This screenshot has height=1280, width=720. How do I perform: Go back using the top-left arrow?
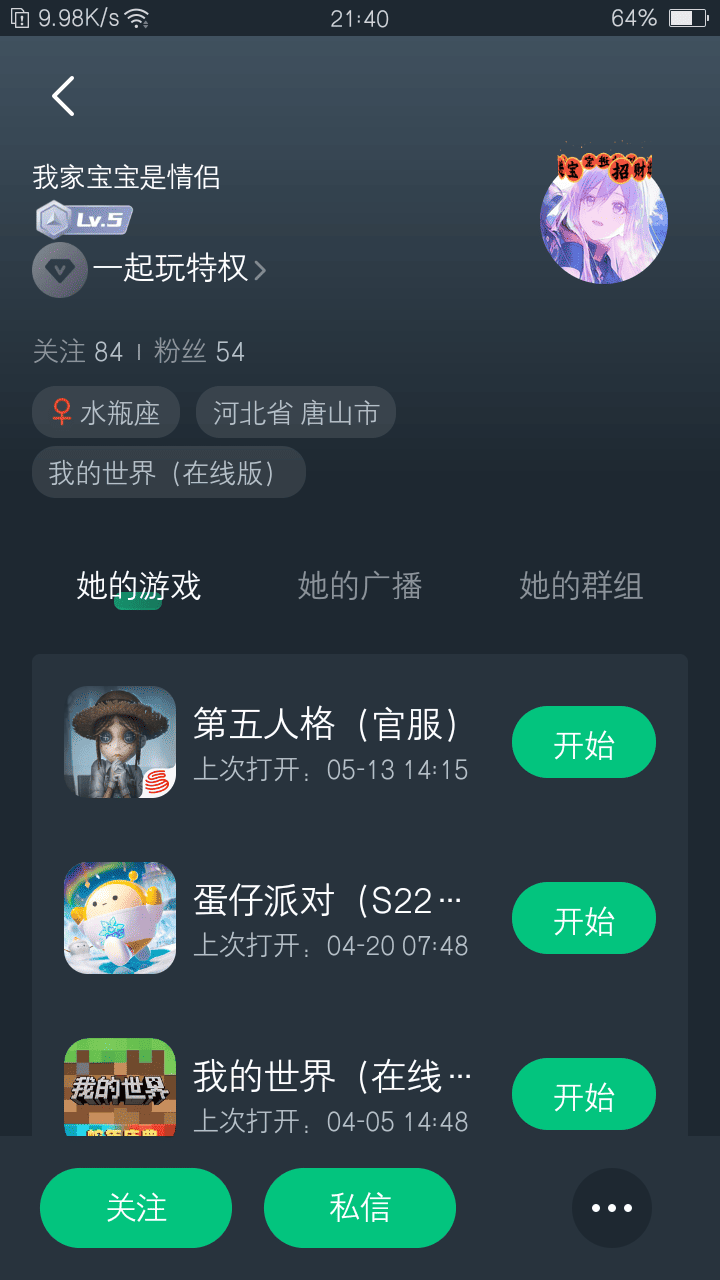[63, 96]
